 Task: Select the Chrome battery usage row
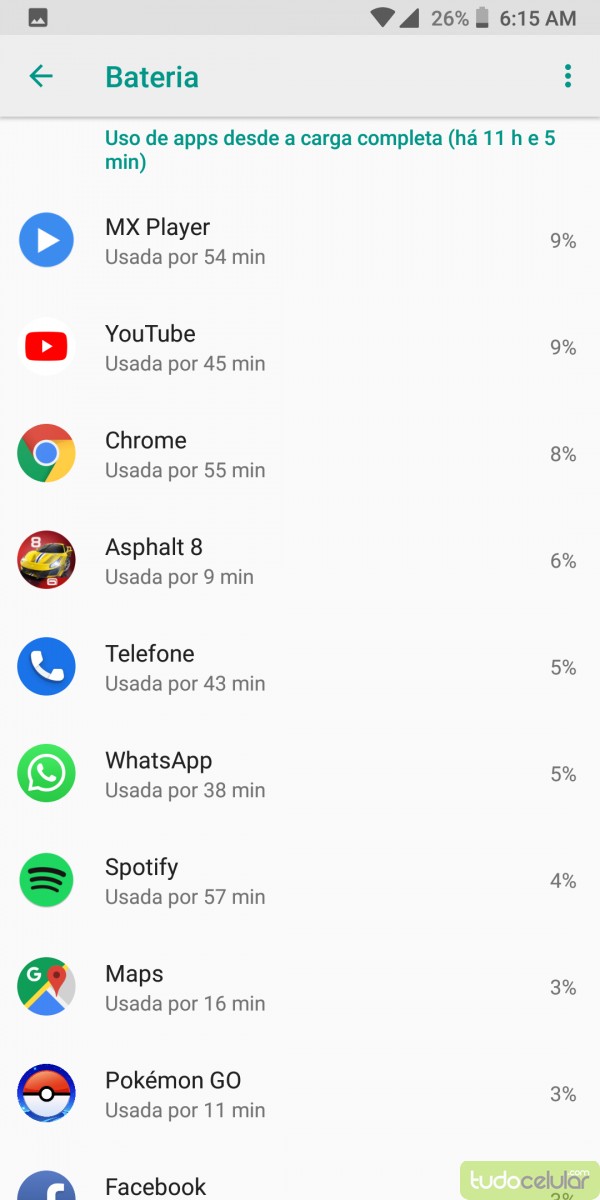pos(300,454)
